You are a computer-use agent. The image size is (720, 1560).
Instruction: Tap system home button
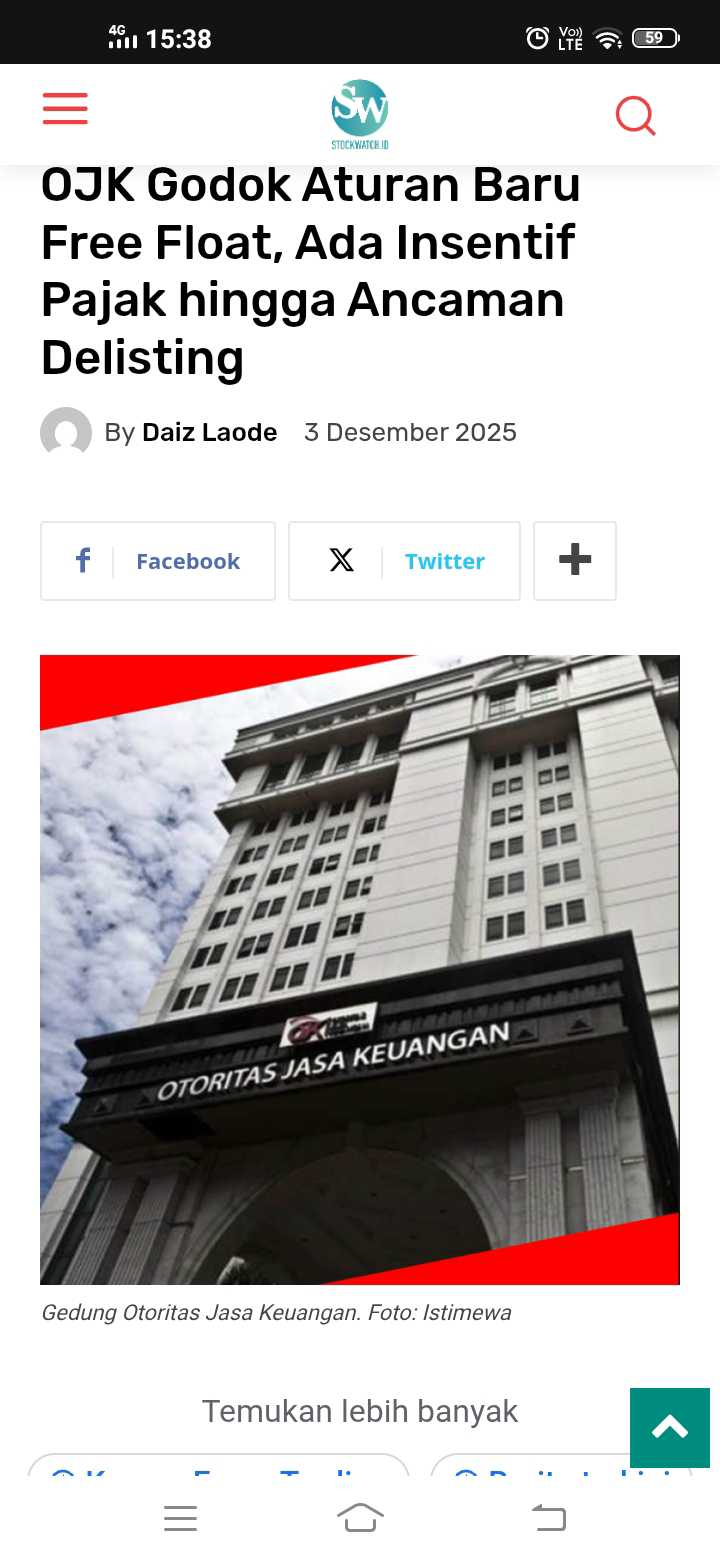pos(360,1518)
